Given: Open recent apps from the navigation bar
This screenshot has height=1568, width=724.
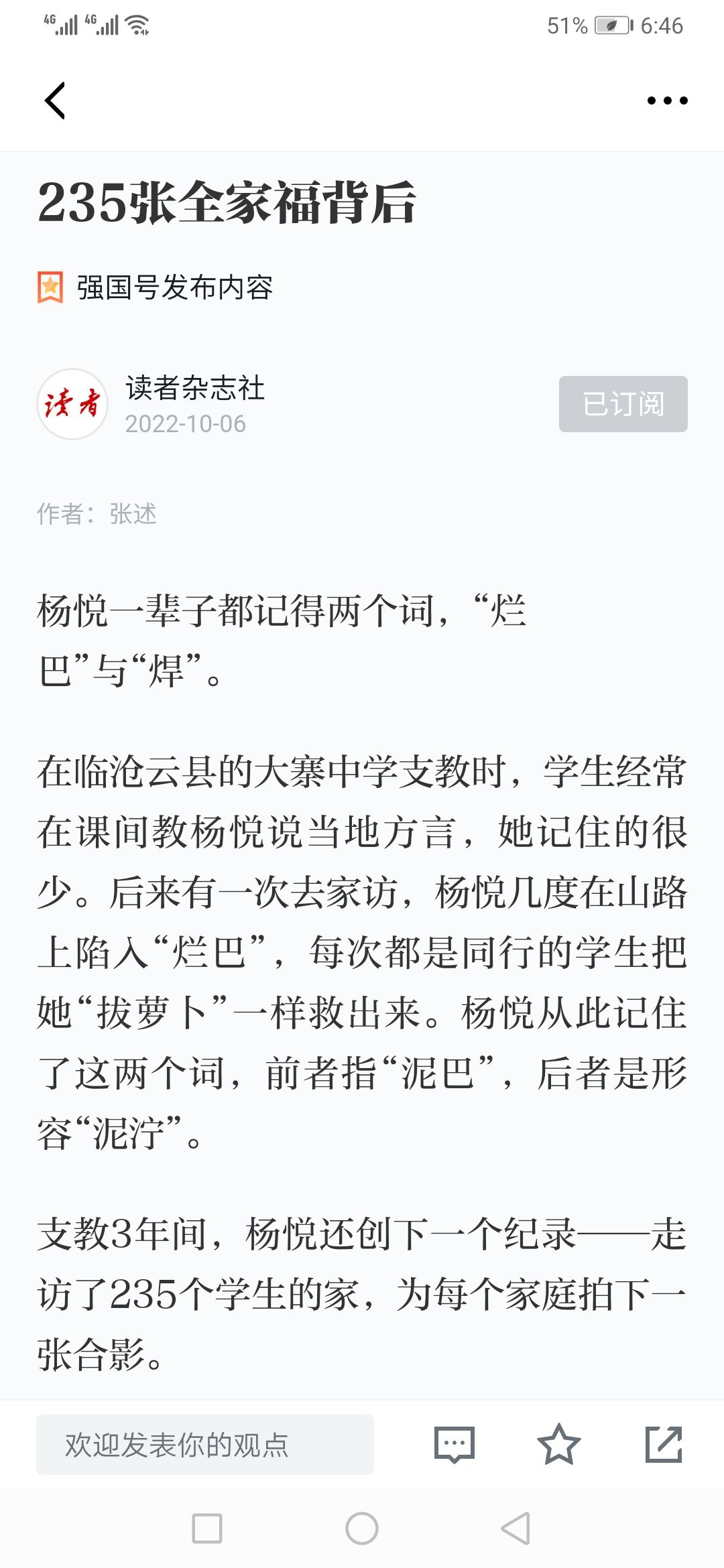Looking at the screenshot, I should coord(207,1528).
